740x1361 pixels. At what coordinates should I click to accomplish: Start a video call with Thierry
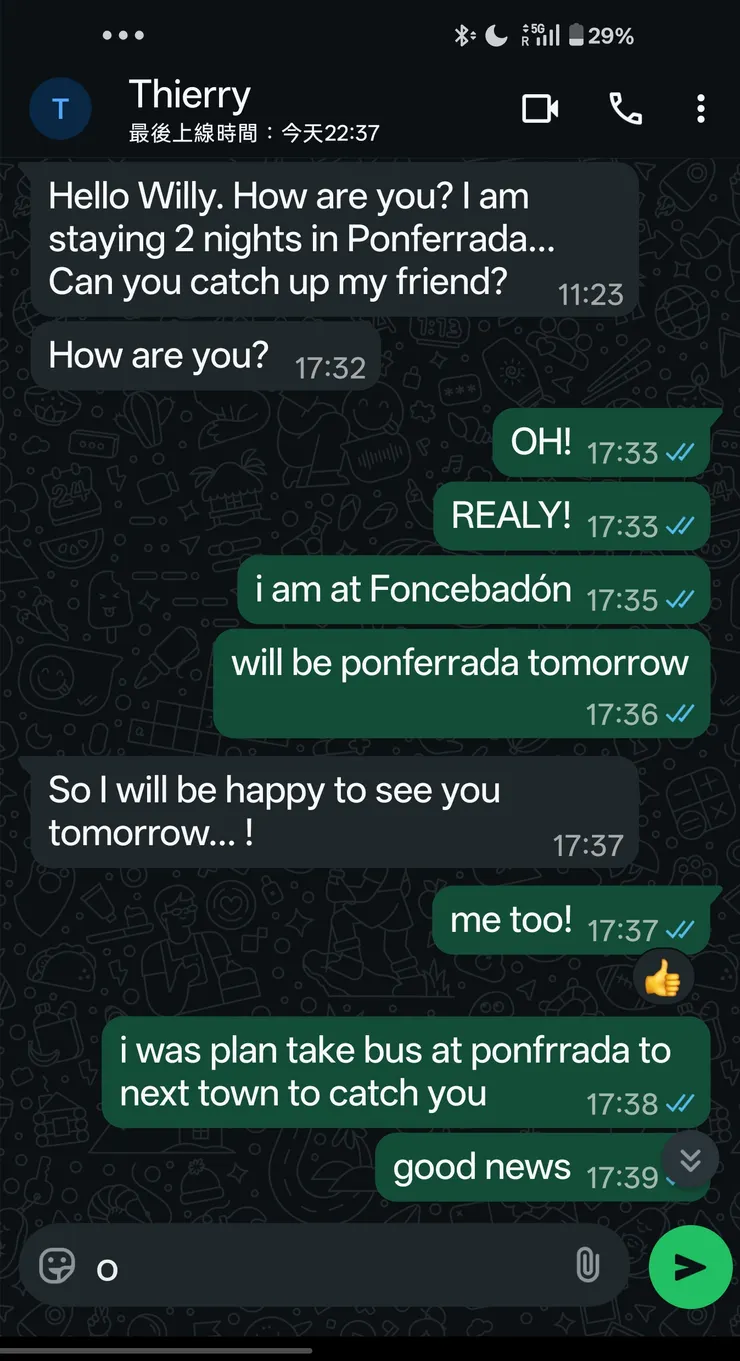[x=540, y=108]
